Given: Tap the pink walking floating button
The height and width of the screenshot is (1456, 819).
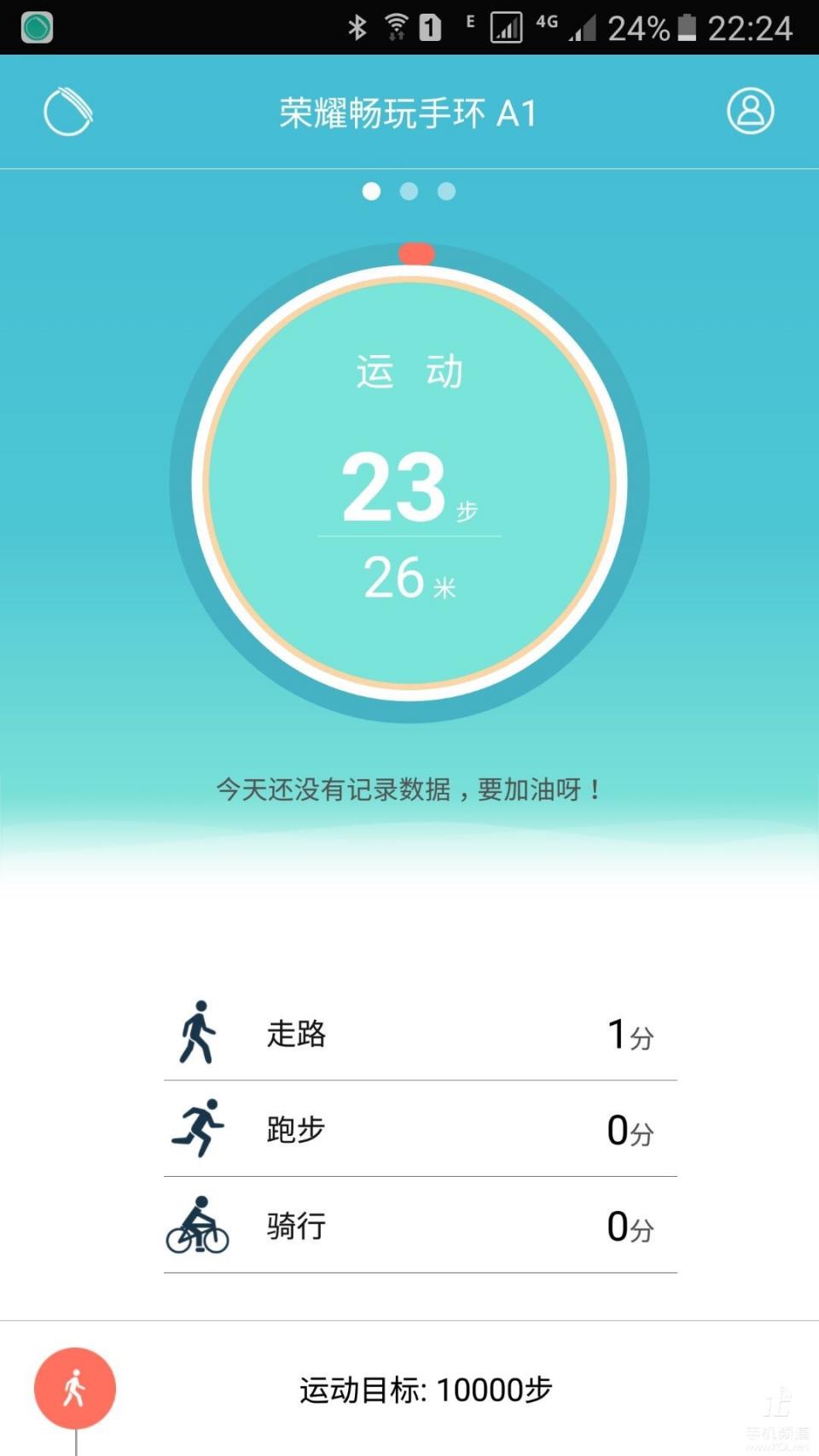Looking at the screenshot, I should click(75, 1389).
